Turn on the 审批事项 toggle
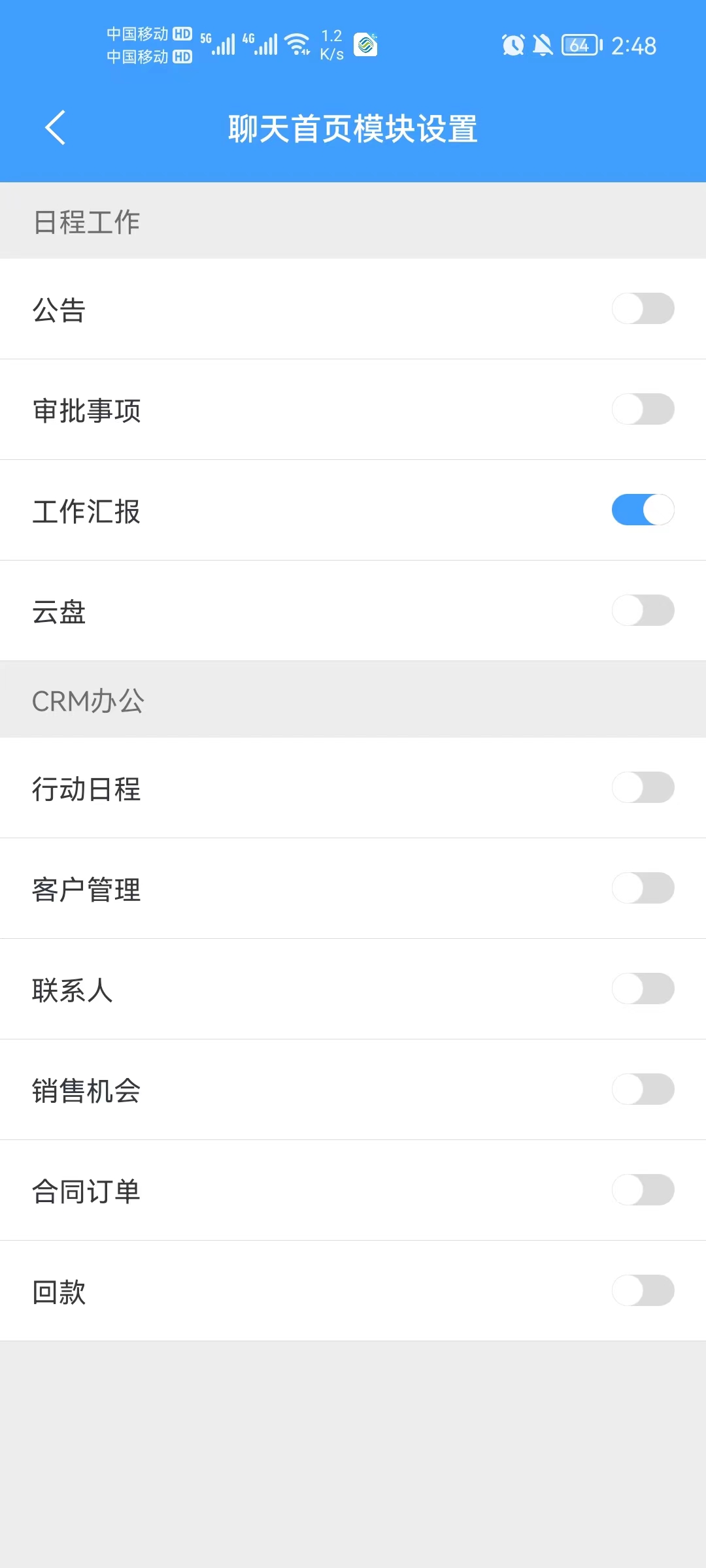This screenshot has height=1568, width=706. (643, 409)
